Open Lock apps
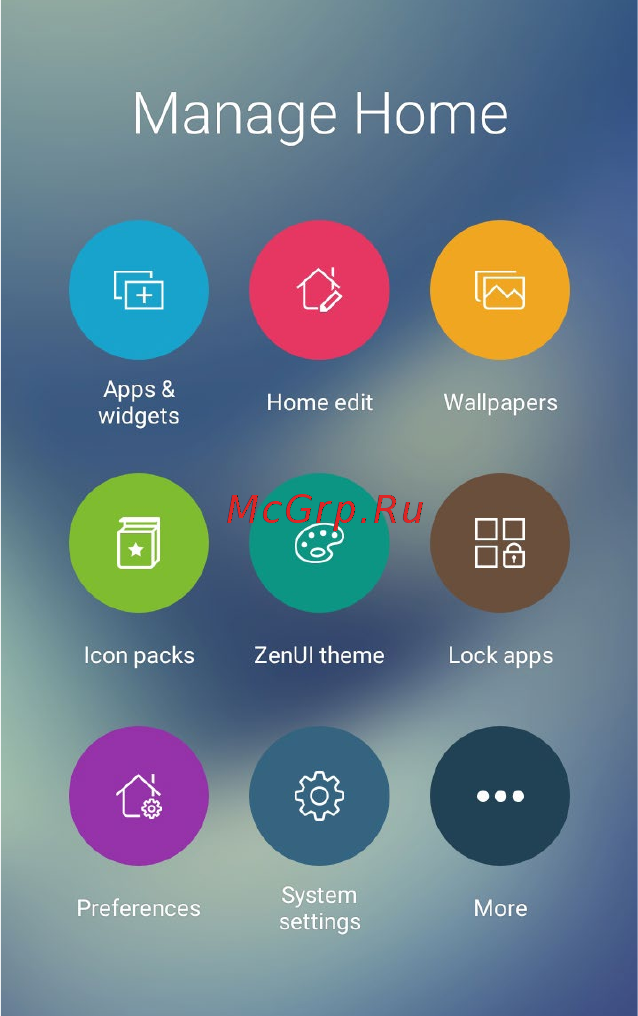 (x=500, y=543)
